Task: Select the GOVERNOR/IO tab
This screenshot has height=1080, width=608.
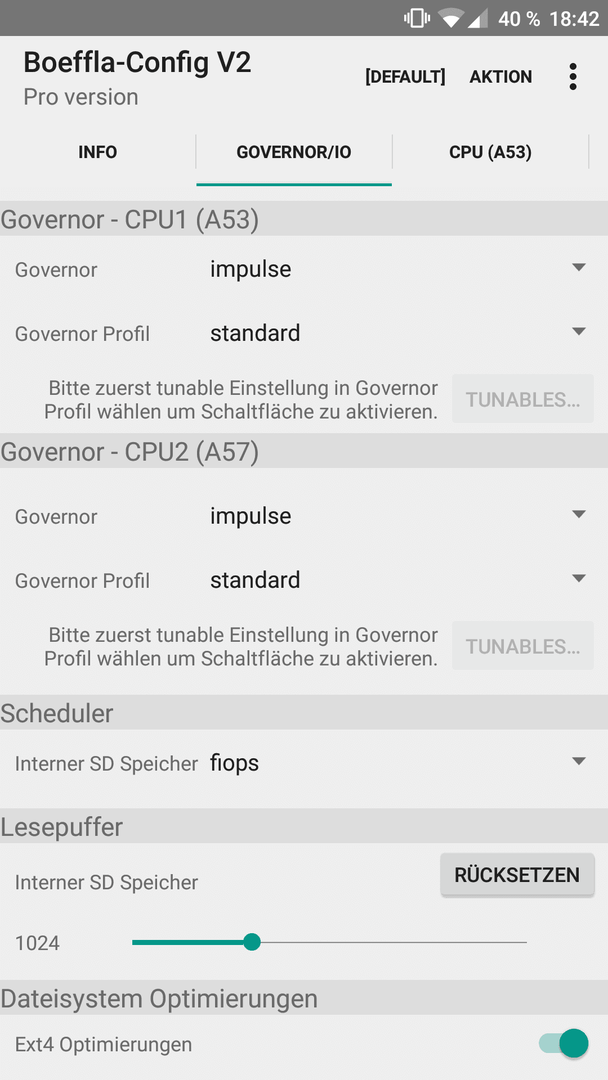Action: [x=294, y=152]
